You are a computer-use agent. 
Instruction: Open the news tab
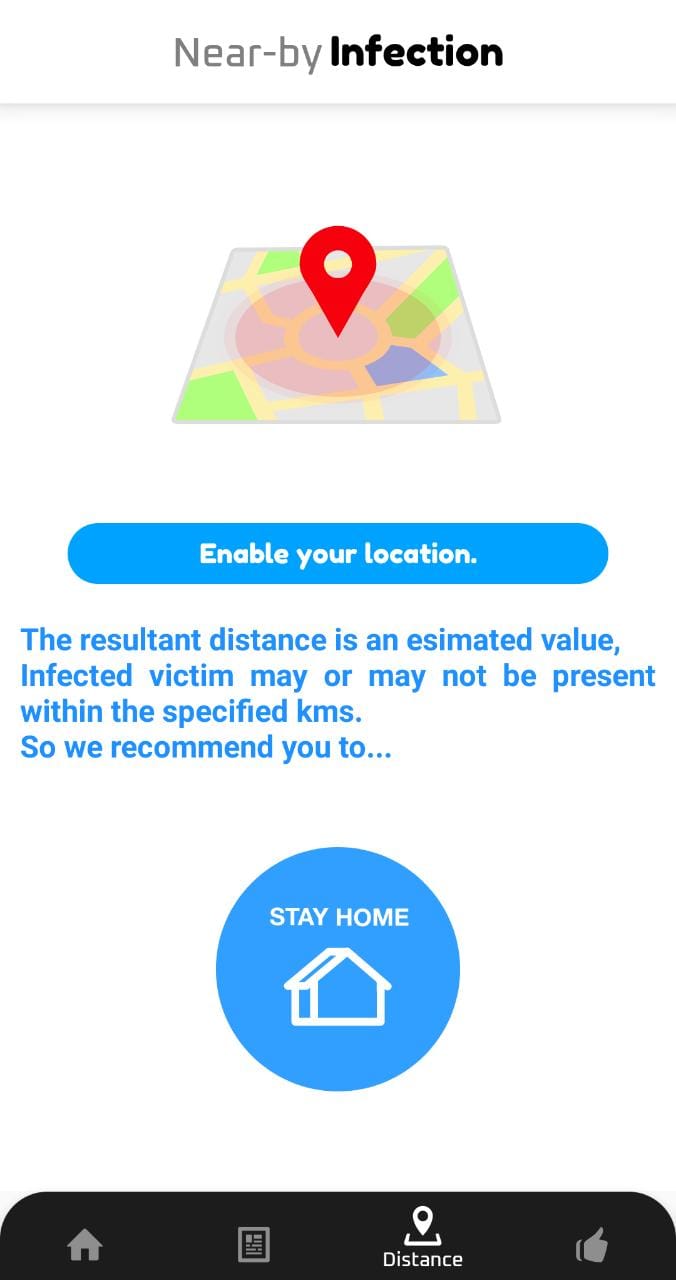coord(253,1245)
